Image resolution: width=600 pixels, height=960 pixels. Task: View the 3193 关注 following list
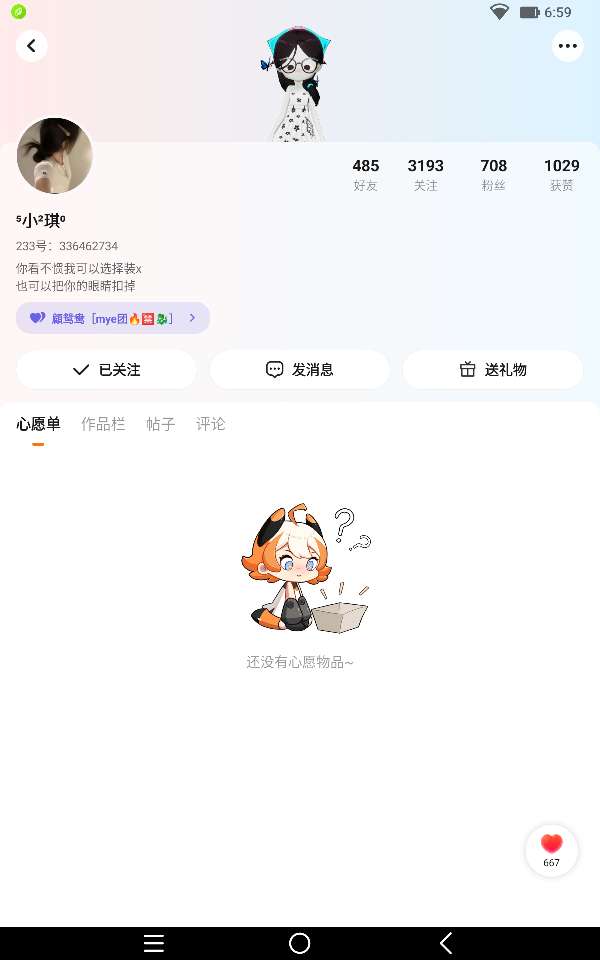coord(425,174)
